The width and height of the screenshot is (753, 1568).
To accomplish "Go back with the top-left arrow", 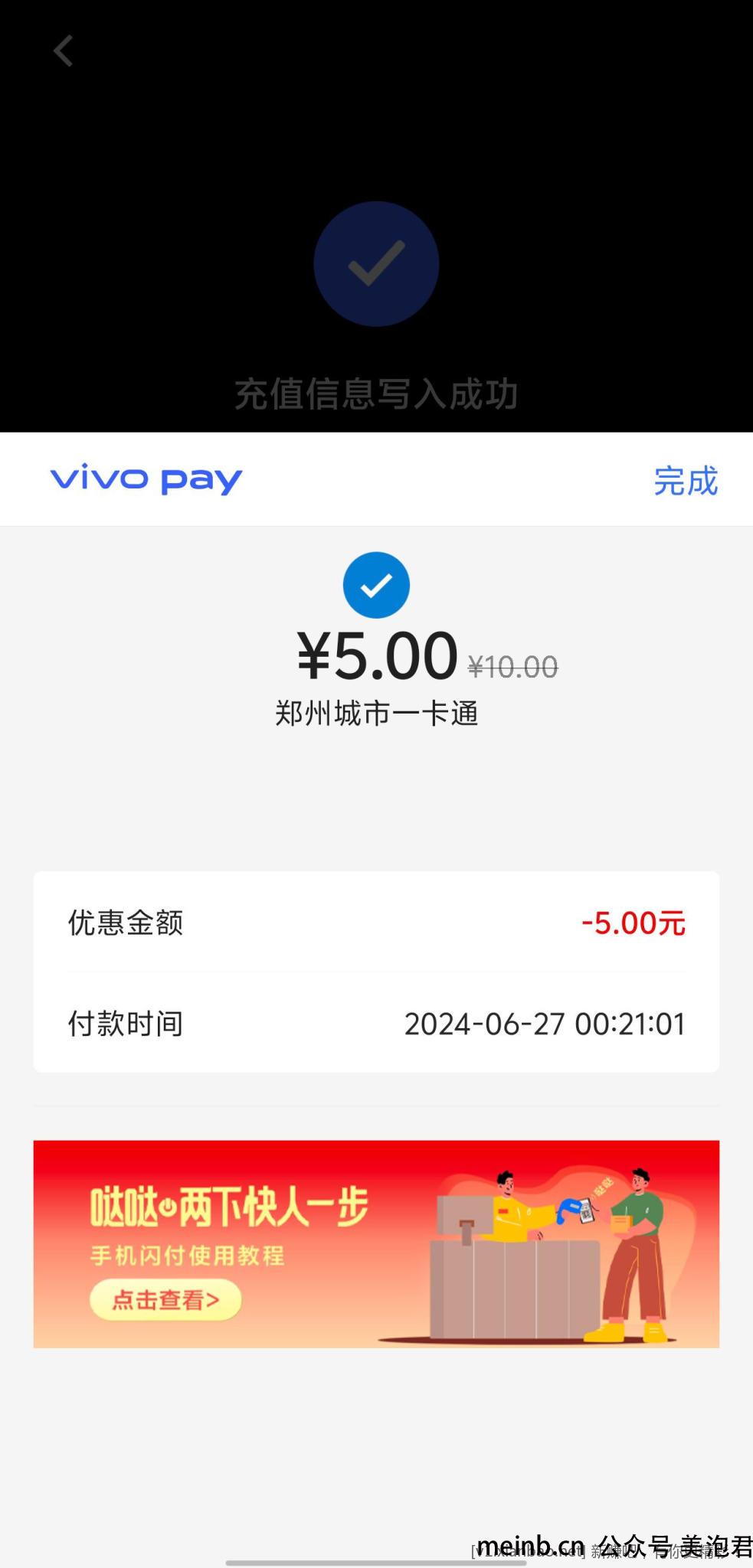I will [64, 51].
